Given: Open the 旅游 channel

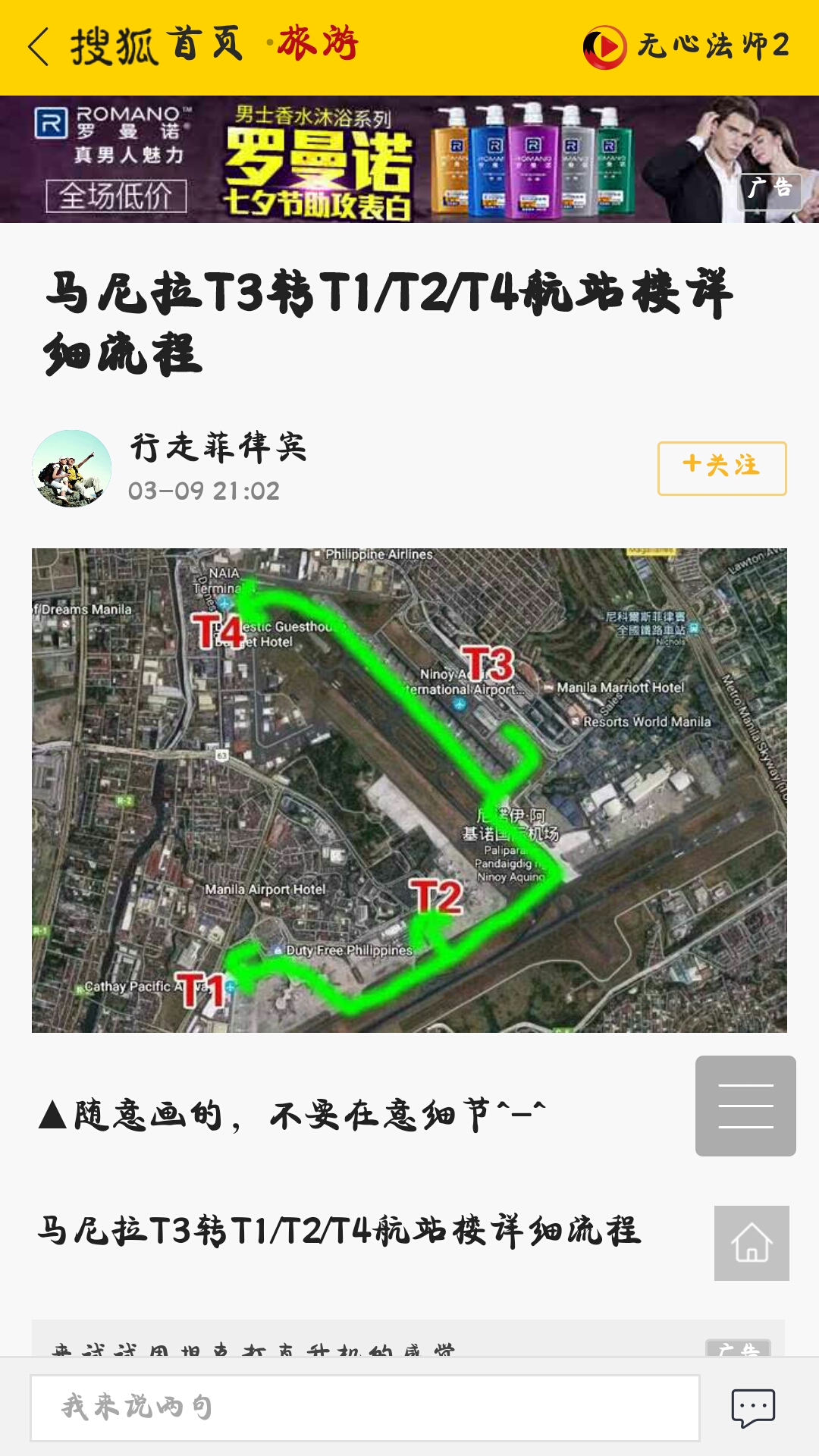Looking at the screenshot, I should (x=318, y=43).
